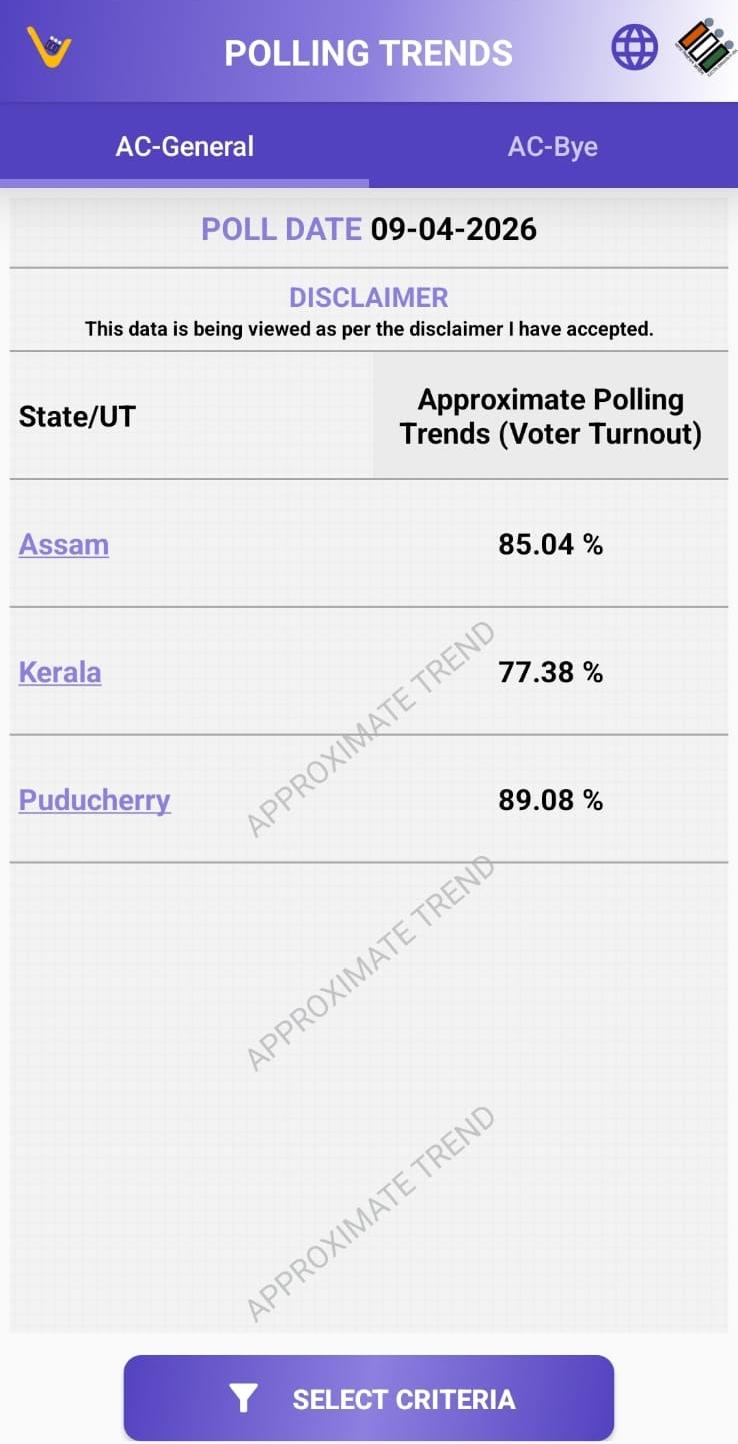Tap the Select Criteria filter button
The height and width of the screenshot is (1444, 738).
(x=368, y=1398)
